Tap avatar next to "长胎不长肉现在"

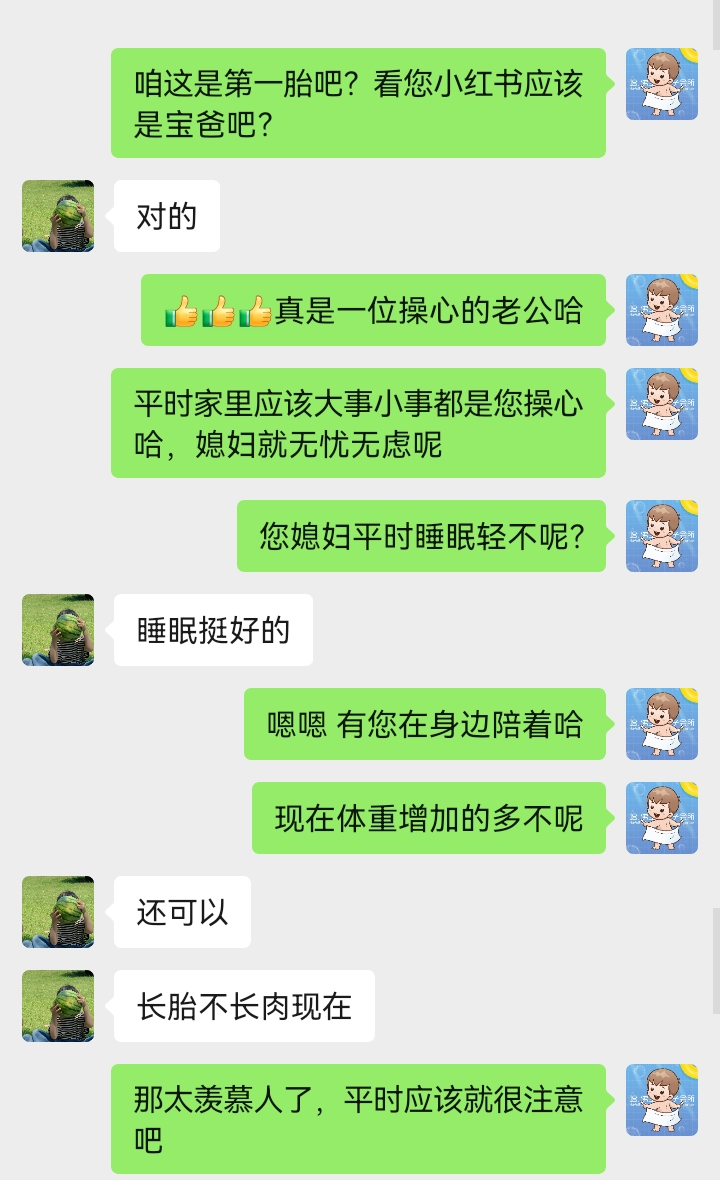58,1006
